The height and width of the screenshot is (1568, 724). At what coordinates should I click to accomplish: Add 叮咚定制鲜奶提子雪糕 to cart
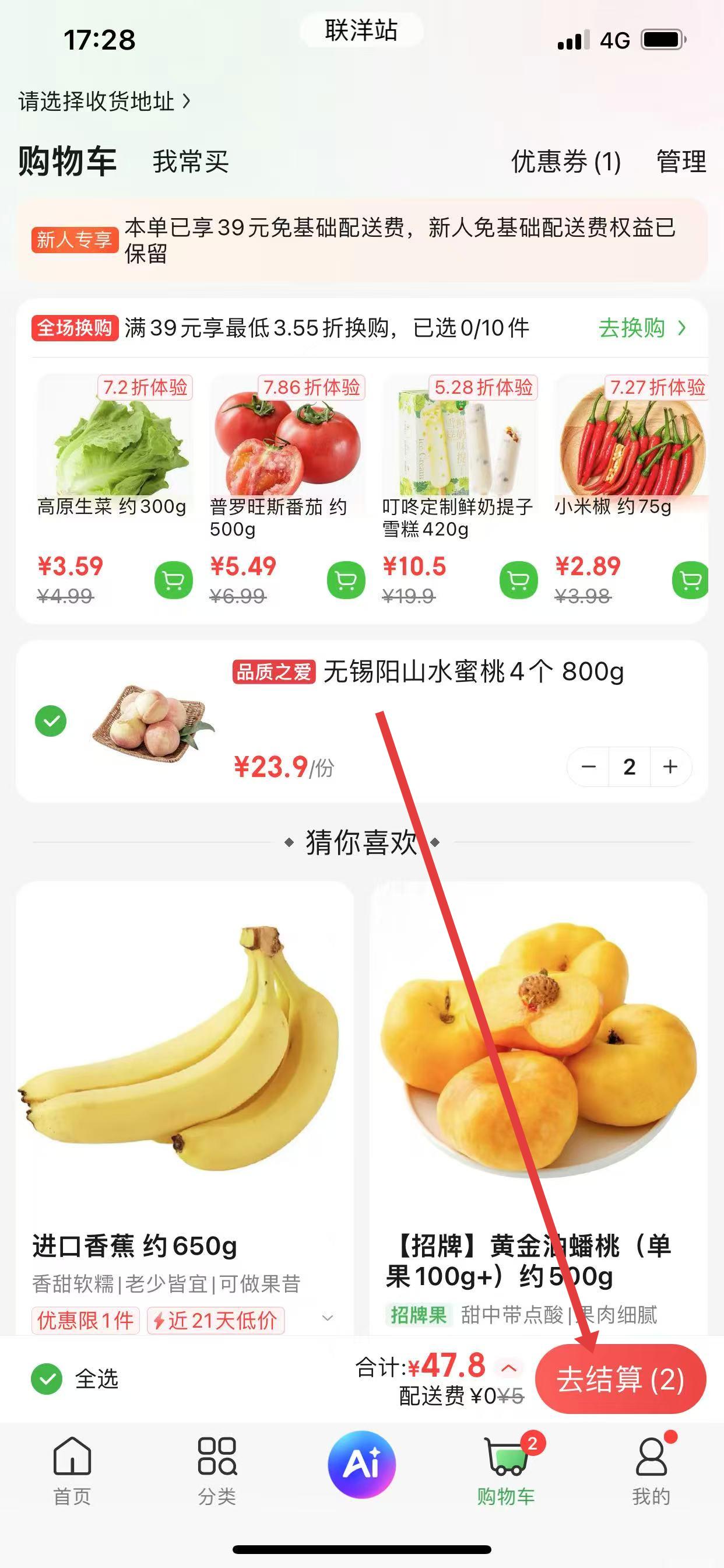click(518, 580)
